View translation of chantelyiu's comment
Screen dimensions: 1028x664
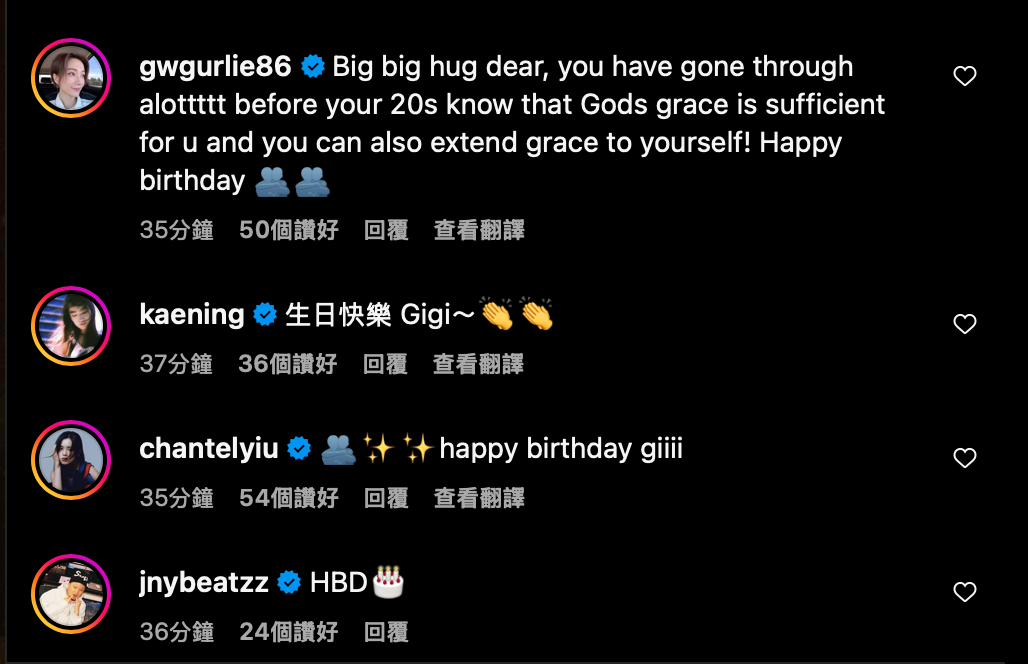479,498
